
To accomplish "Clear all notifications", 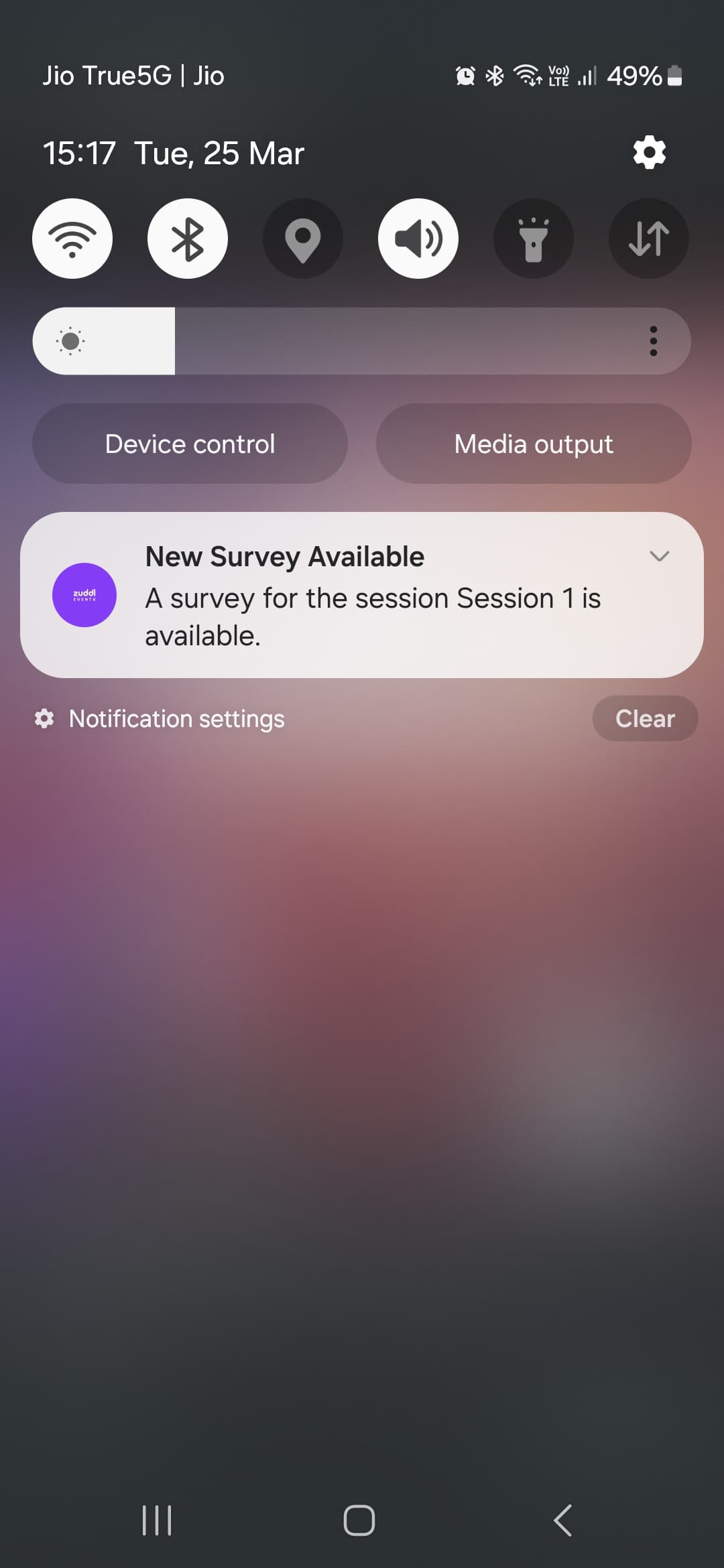I will [645, 718].
